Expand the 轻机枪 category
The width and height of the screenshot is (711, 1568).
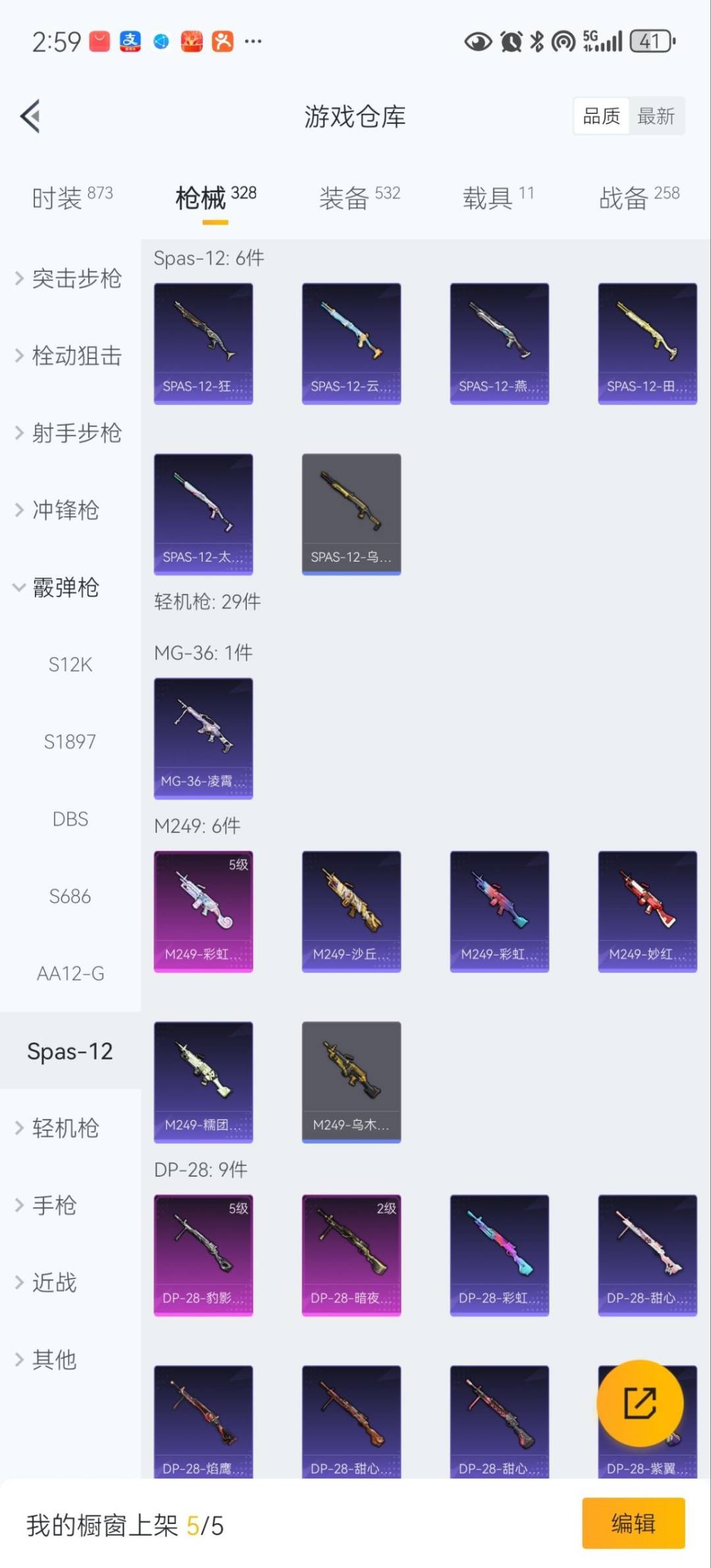(59, 1128)
